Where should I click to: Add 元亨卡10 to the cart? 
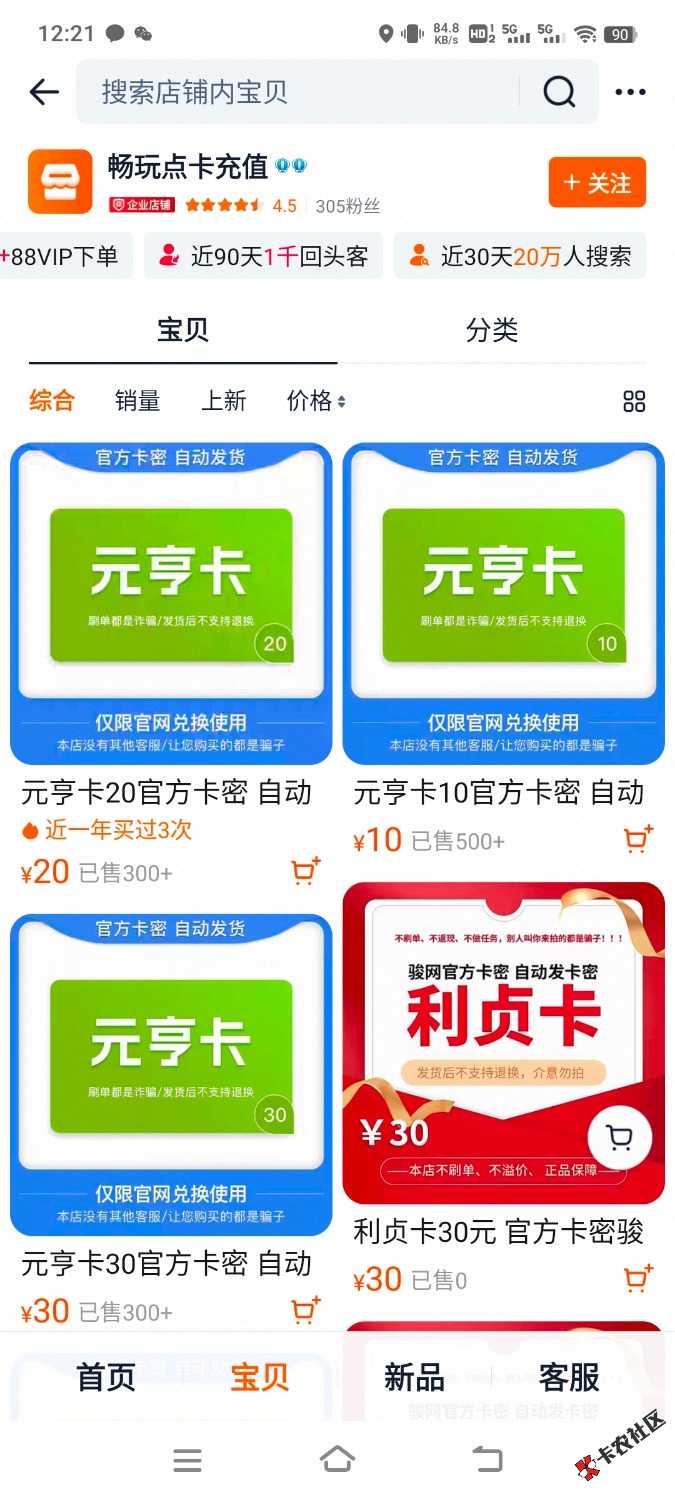pos(638,839)
